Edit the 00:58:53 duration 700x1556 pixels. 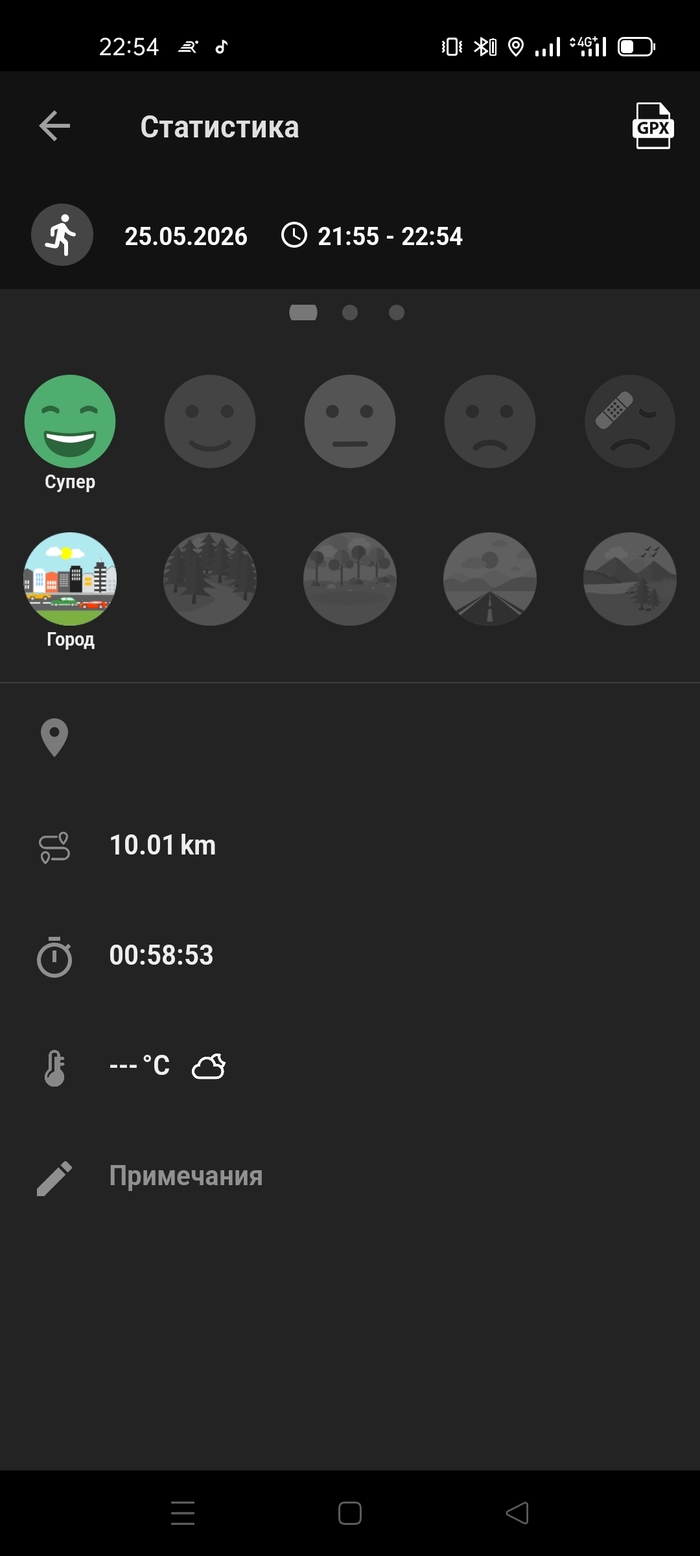350,956
